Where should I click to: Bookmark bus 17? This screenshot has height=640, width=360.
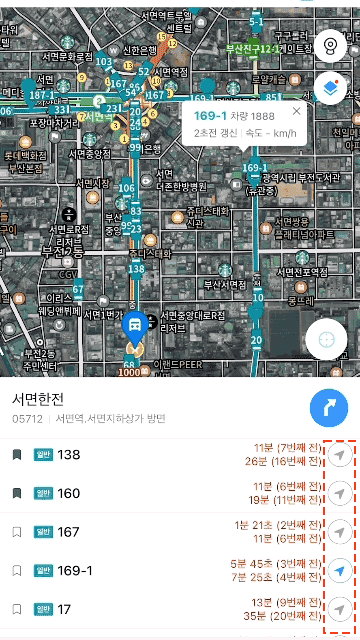pyautogui.click(x=17, y=609)
